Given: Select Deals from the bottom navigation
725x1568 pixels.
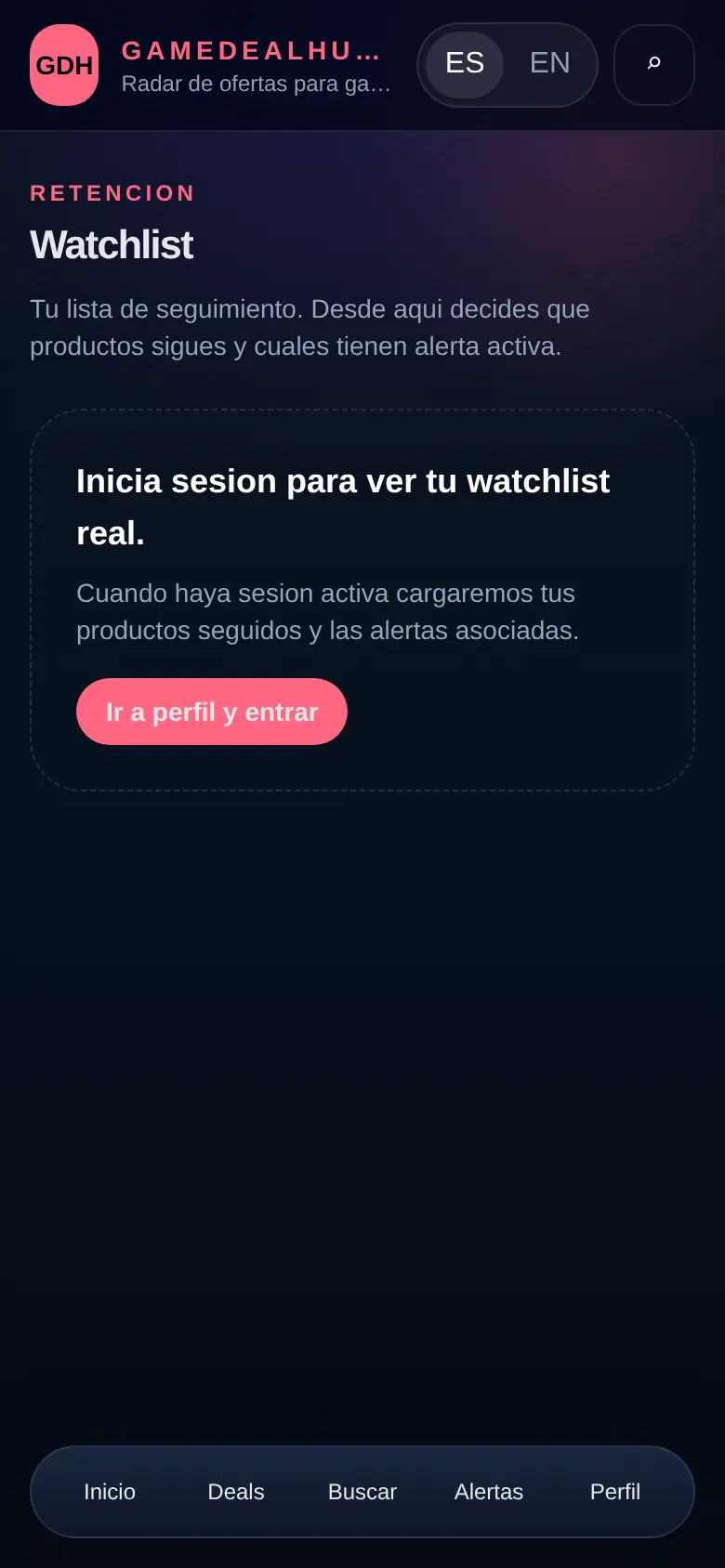Looking at the screenshot, I should pos(235,1492).
